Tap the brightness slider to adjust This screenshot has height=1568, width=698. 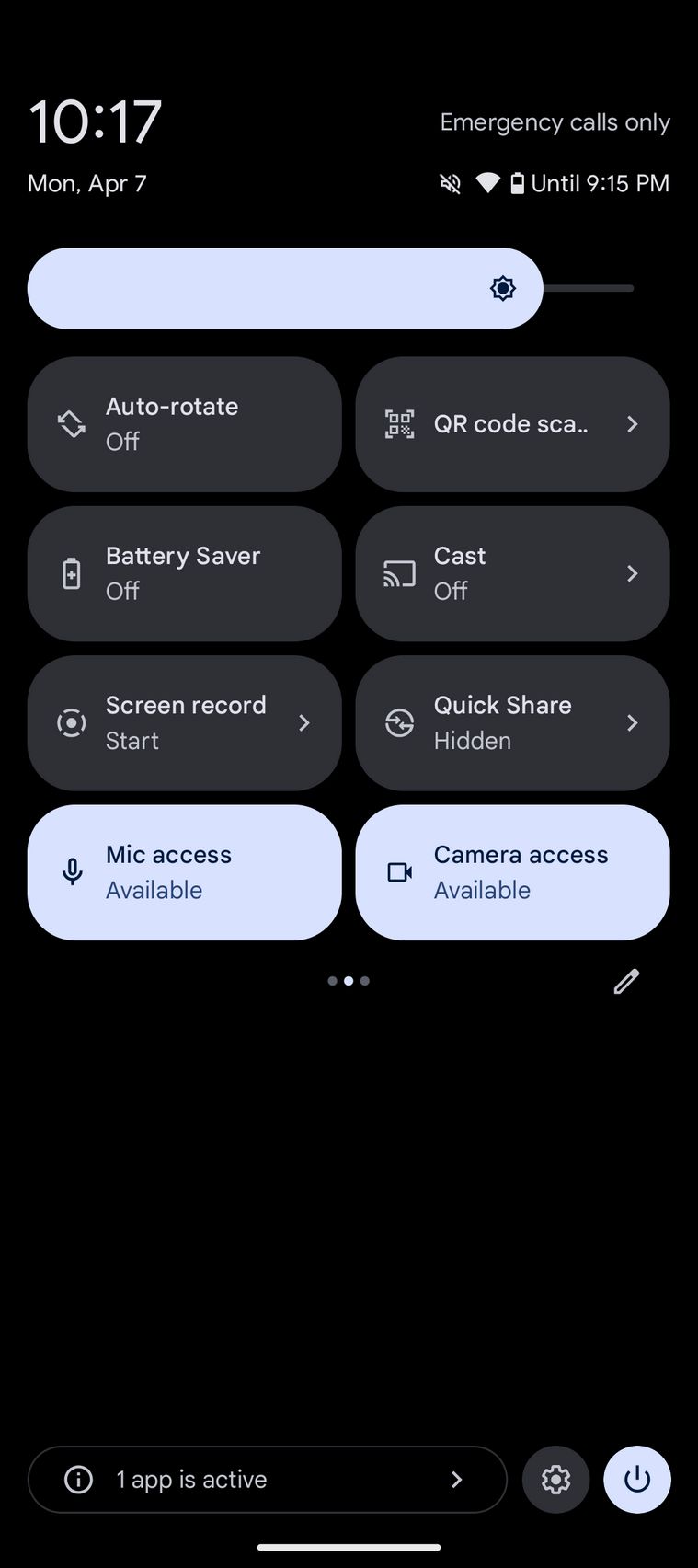[331, 289]
